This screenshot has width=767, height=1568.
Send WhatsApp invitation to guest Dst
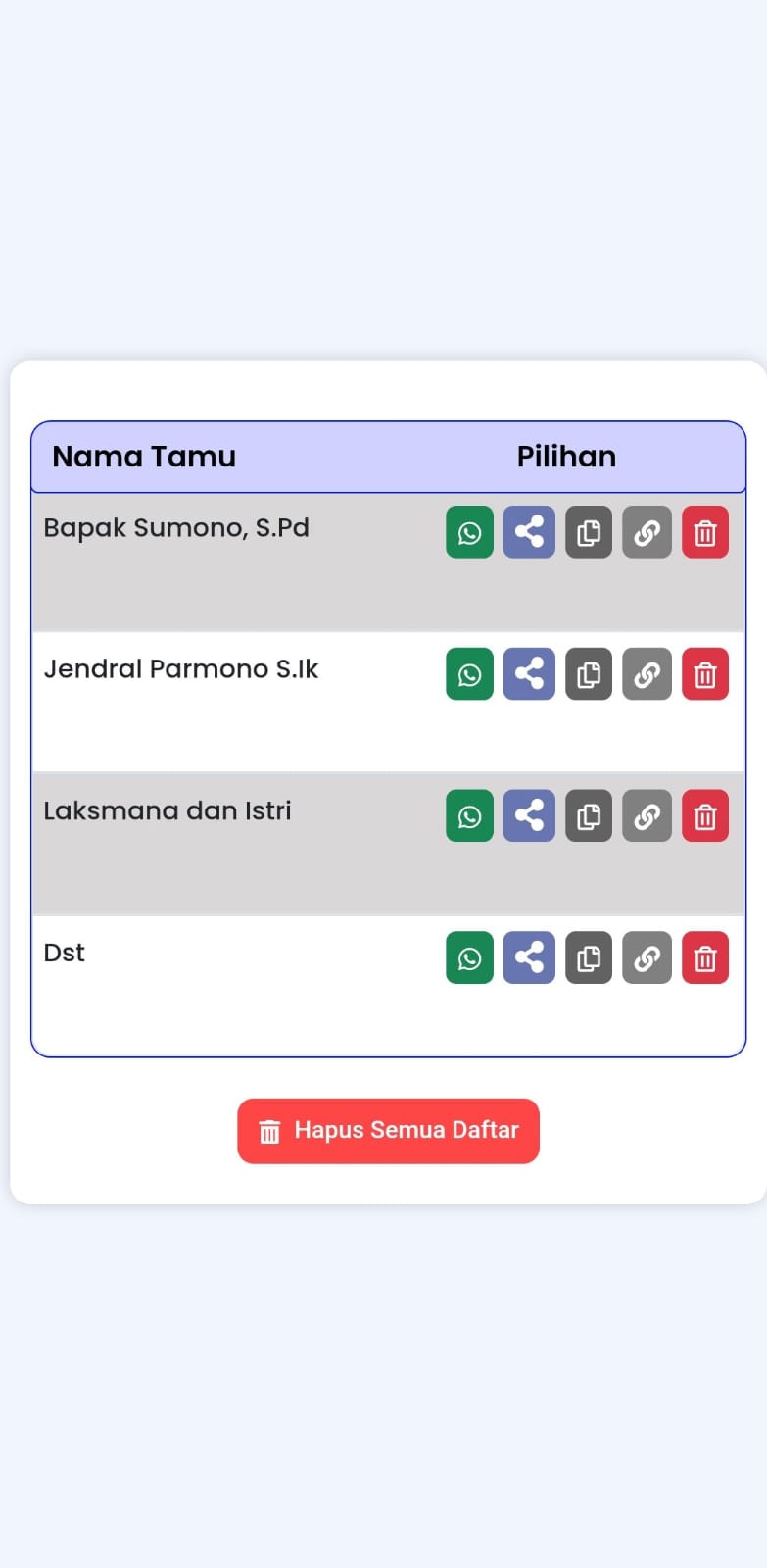[x=469, y=957]
